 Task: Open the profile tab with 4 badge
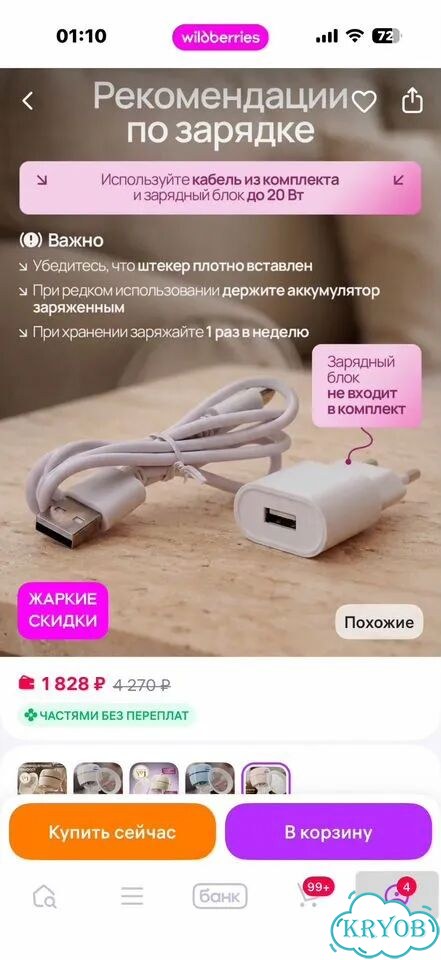[x=397, y=894]
